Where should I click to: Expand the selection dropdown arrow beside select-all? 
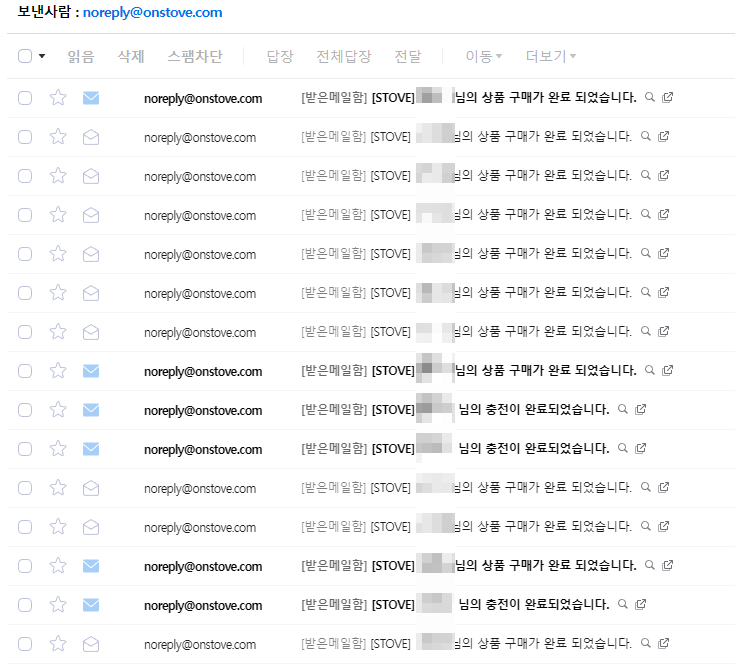pyautogui.click(x=42, y=56)
